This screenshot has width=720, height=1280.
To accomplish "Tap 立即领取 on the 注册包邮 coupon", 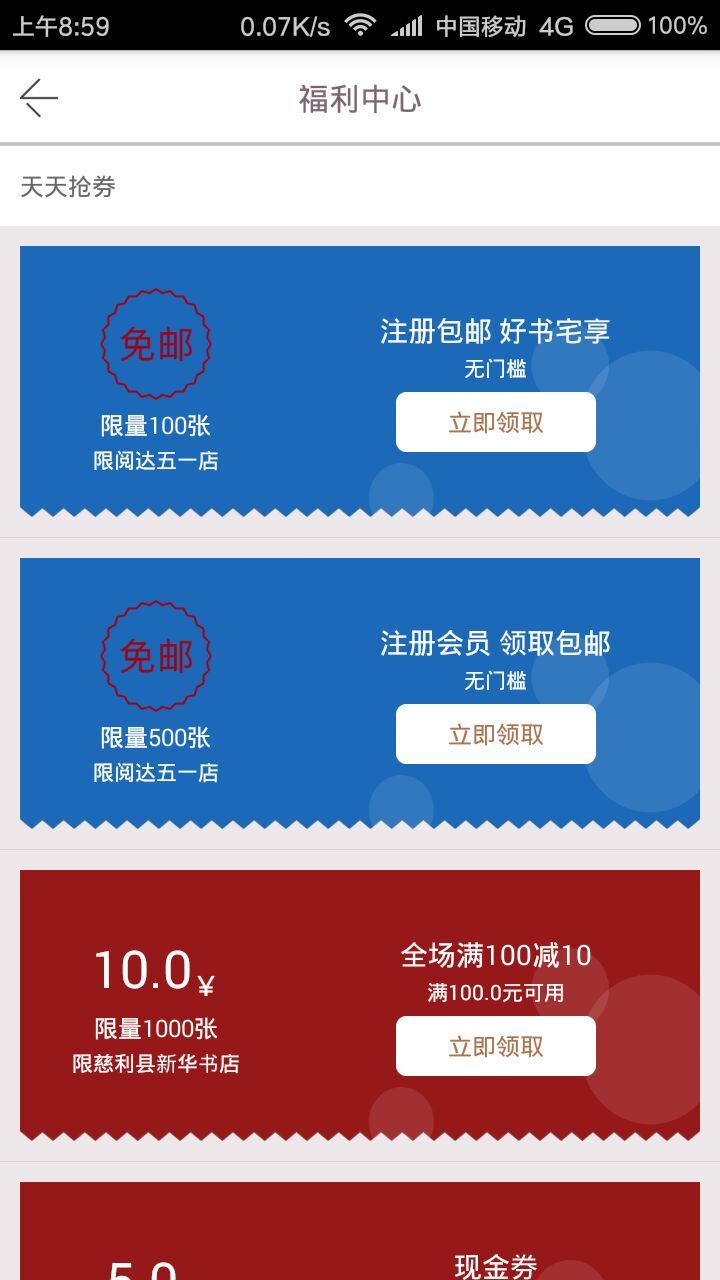I will click(495, 421).
